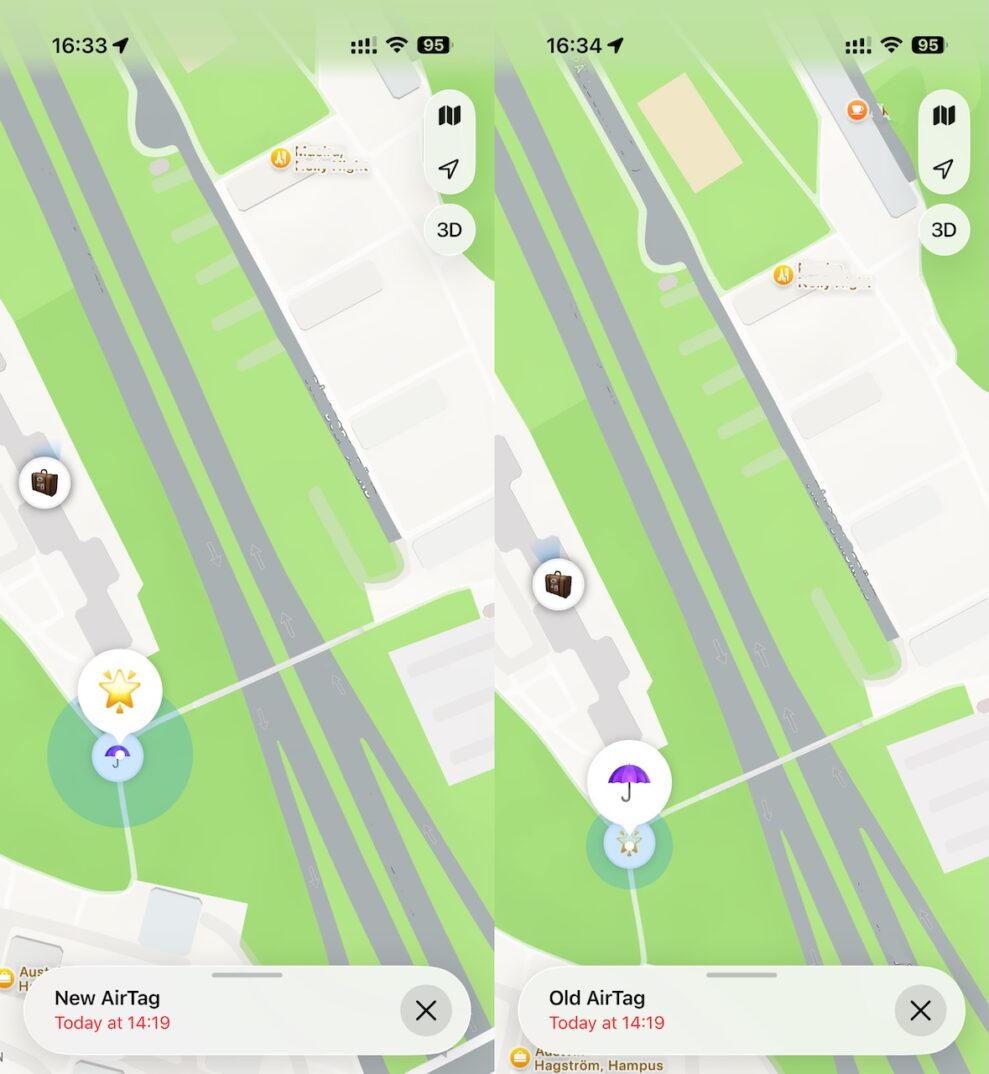Switch to 3D mode on the right map

point(943,230)
